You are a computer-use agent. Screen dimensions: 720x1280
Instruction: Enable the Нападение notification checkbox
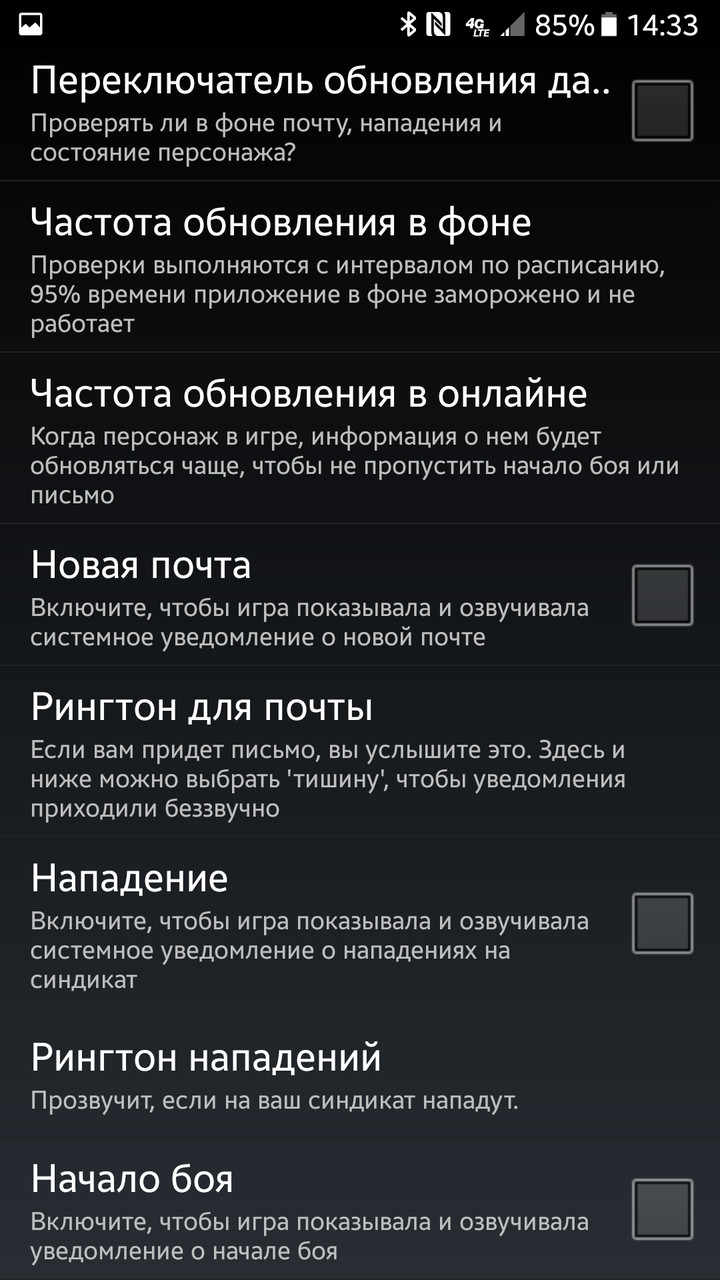point(662,923)
